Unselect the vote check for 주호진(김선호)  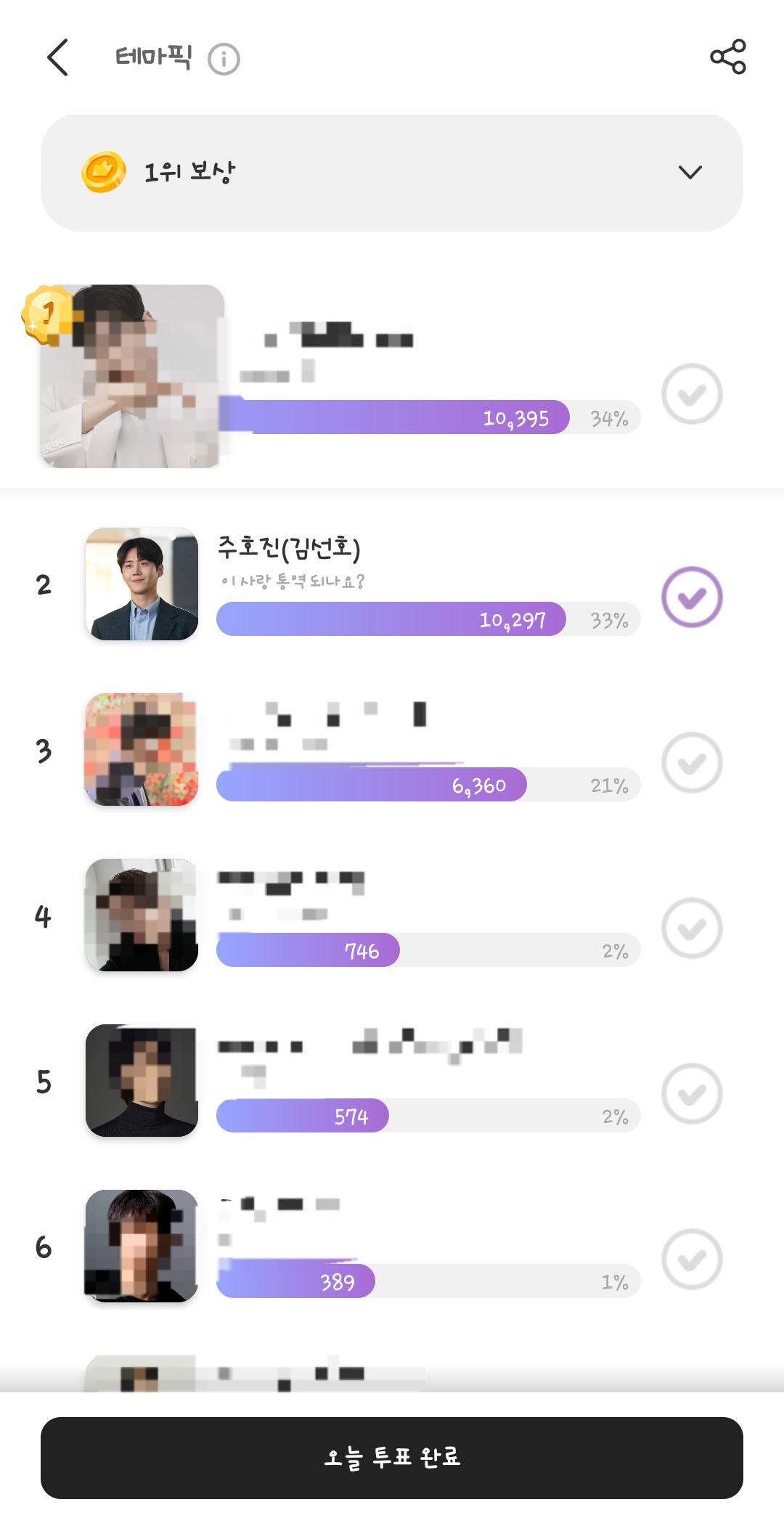(691, 597)
